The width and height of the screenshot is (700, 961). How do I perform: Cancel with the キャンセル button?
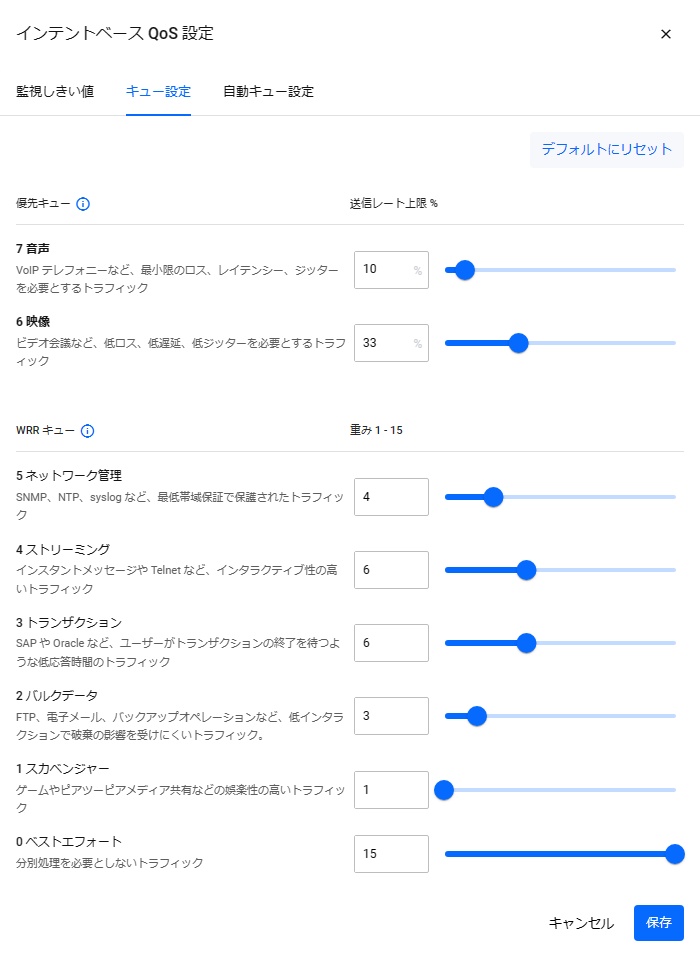[x=581, y=923]
